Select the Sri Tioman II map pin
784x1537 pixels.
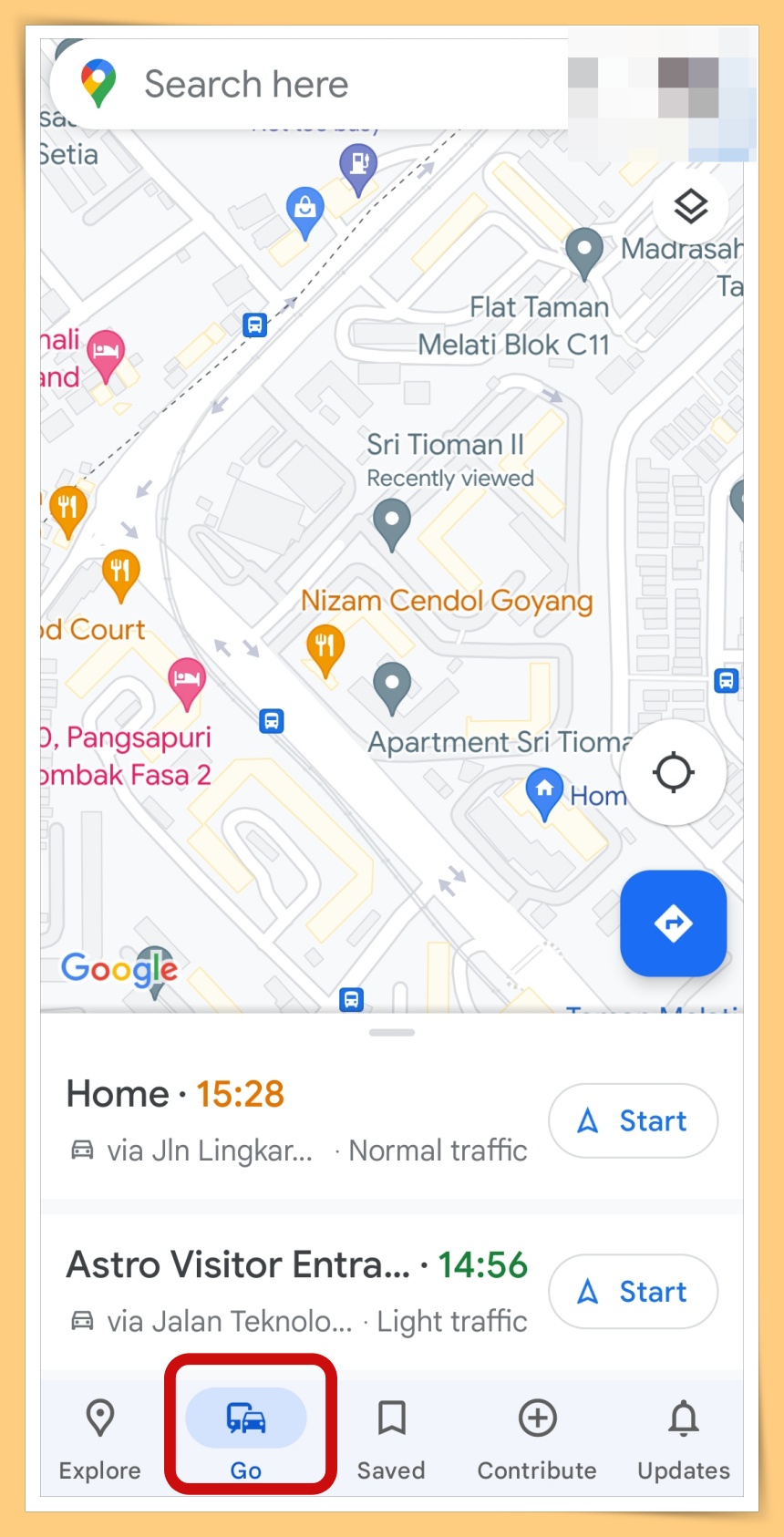click(x=392, y=522)
